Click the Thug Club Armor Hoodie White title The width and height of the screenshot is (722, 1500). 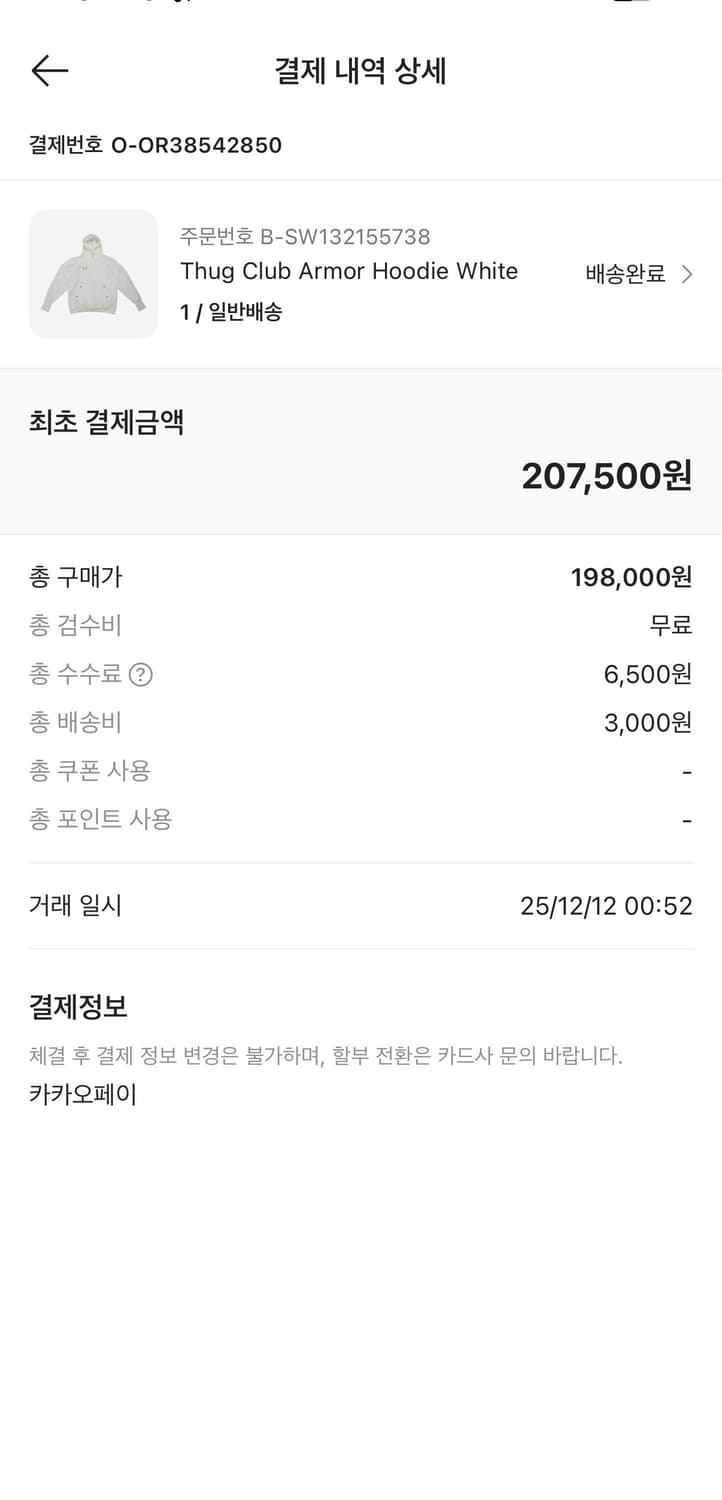coord(349,271)
